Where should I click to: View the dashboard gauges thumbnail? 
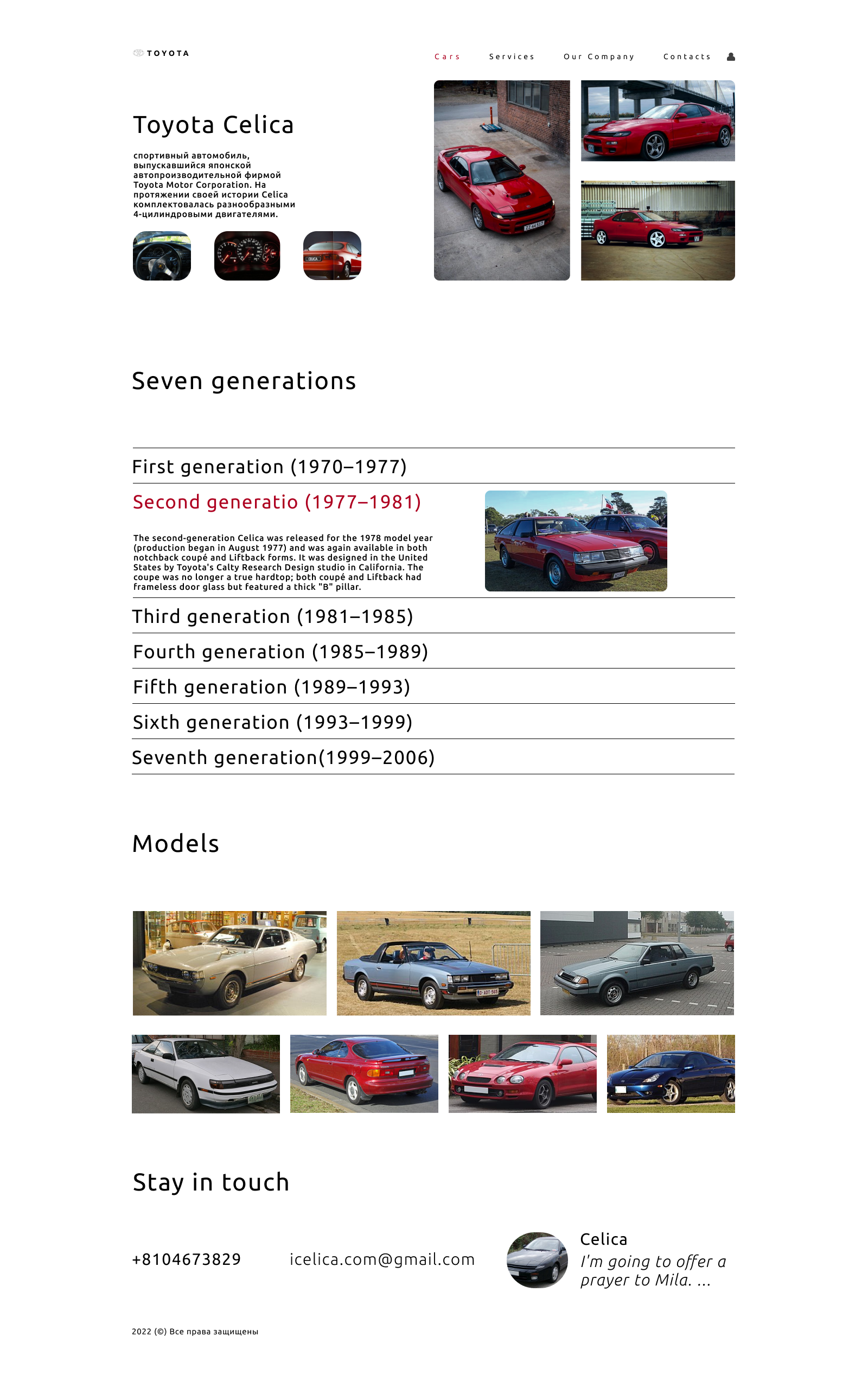247,255
